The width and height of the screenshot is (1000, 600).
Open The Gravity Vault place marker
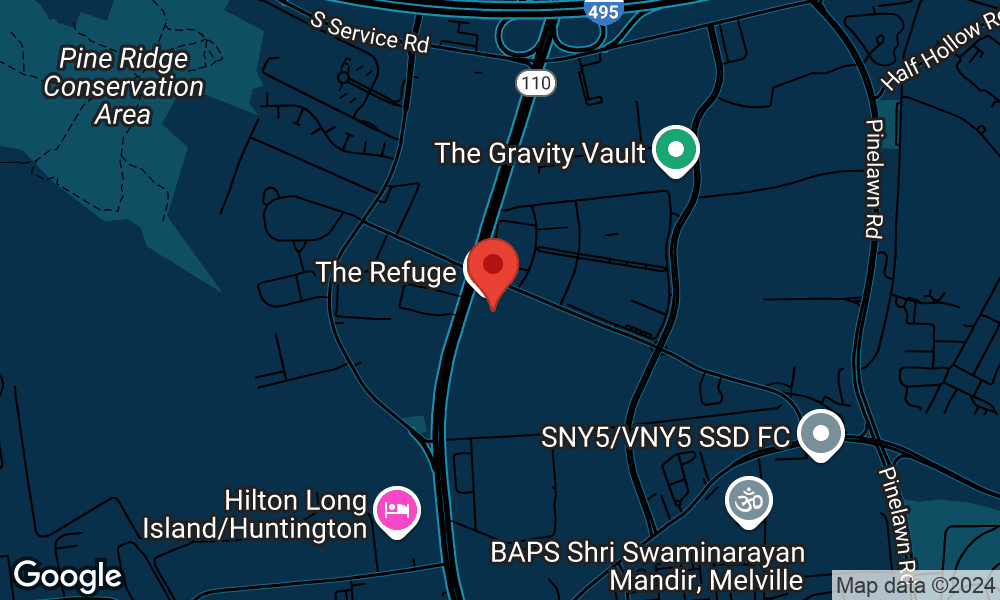(x=676, y=152)
